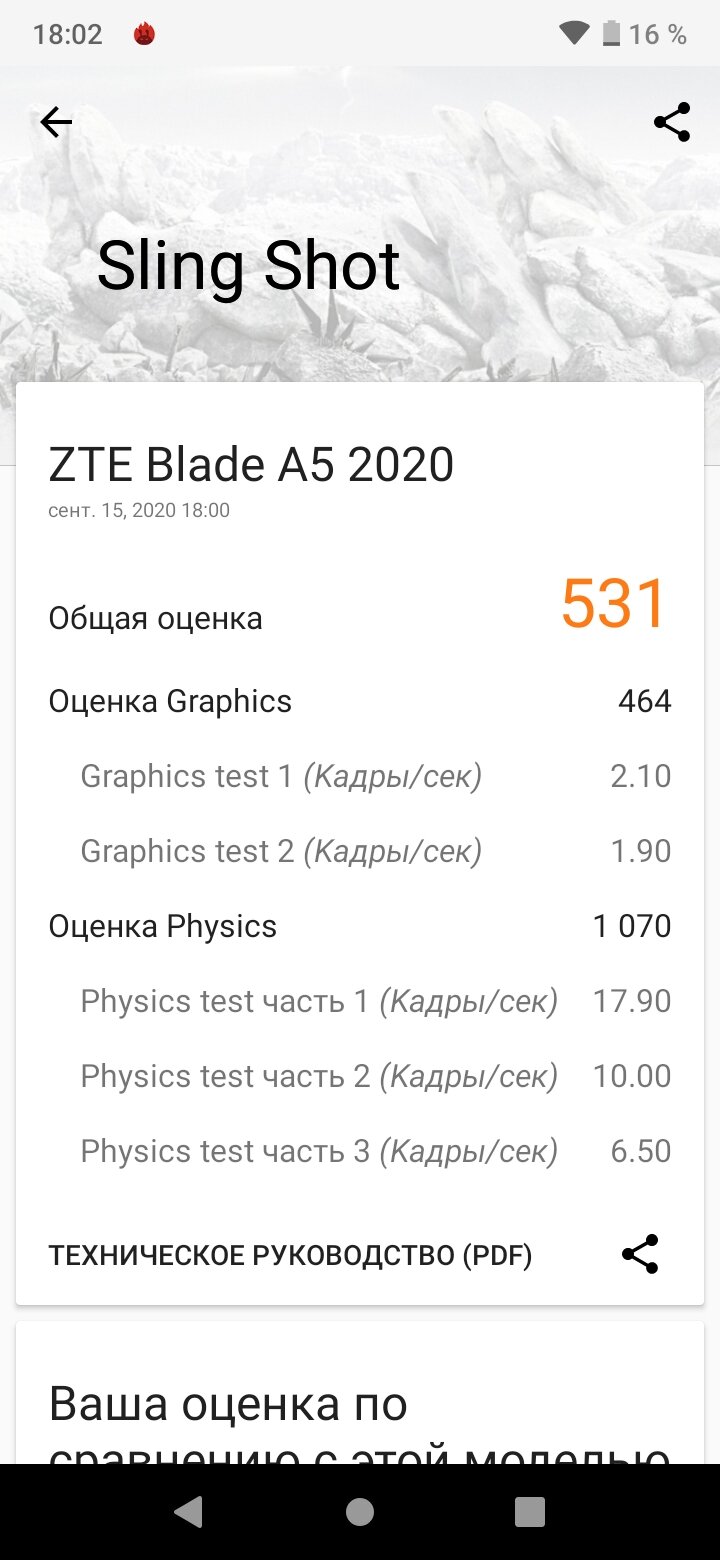
Task: Open ТЕХНИЧЕСКОЕ РУКОВОДСТВО (PDF) link
Action: click(290, 1256)
